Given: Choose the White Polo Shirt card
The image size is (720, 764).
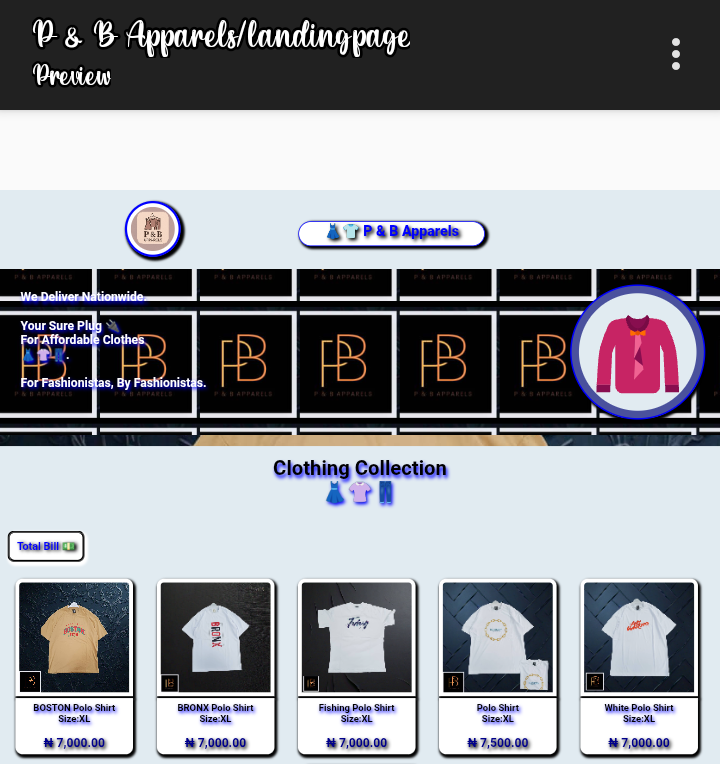Looking at the screenshot, I should (639, 665).
